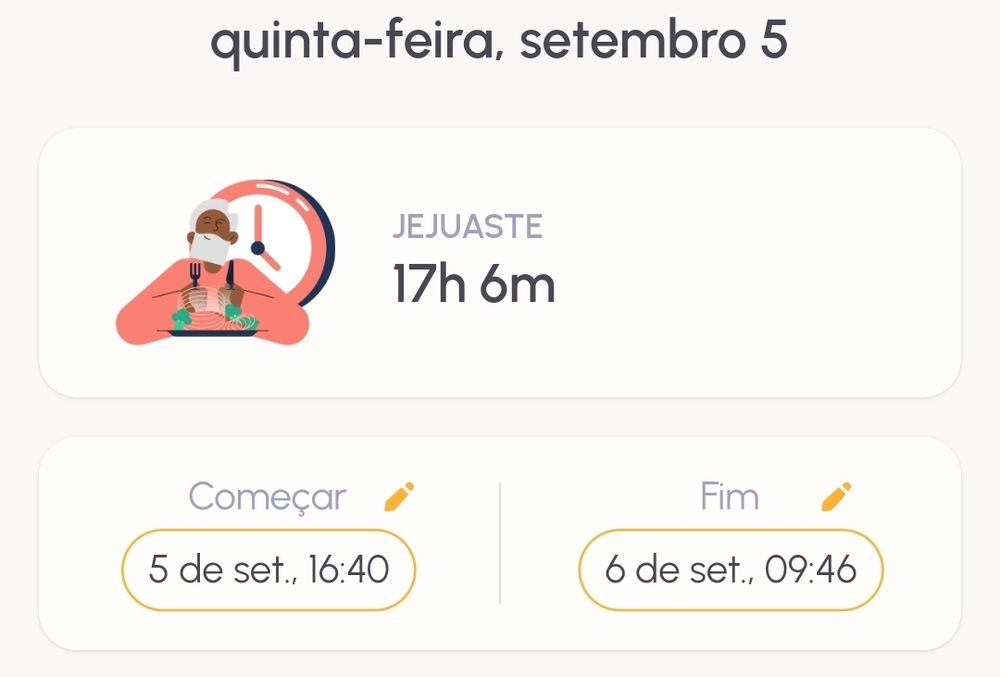Open the start time 5 de set., 16:40
The image size is (1000, 677).
pos(268,570)
